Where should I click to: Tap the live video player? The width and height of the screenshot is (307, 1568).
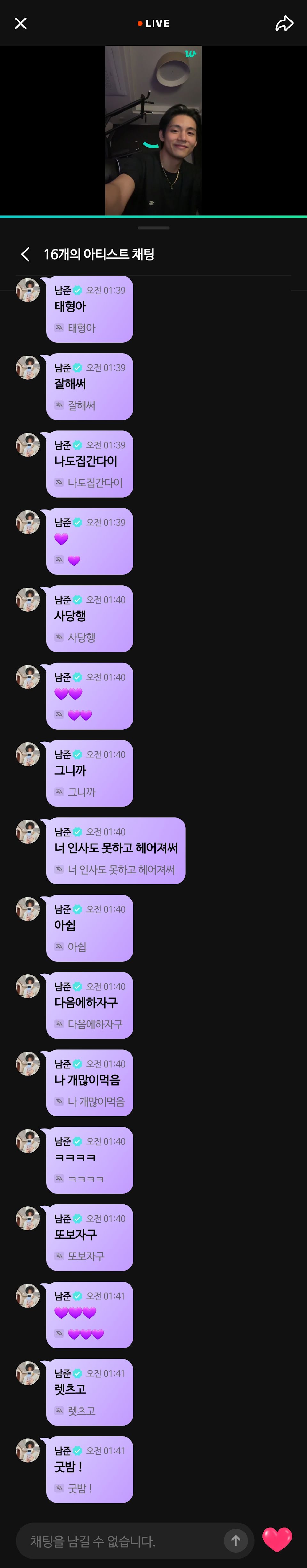coord(153,130)
